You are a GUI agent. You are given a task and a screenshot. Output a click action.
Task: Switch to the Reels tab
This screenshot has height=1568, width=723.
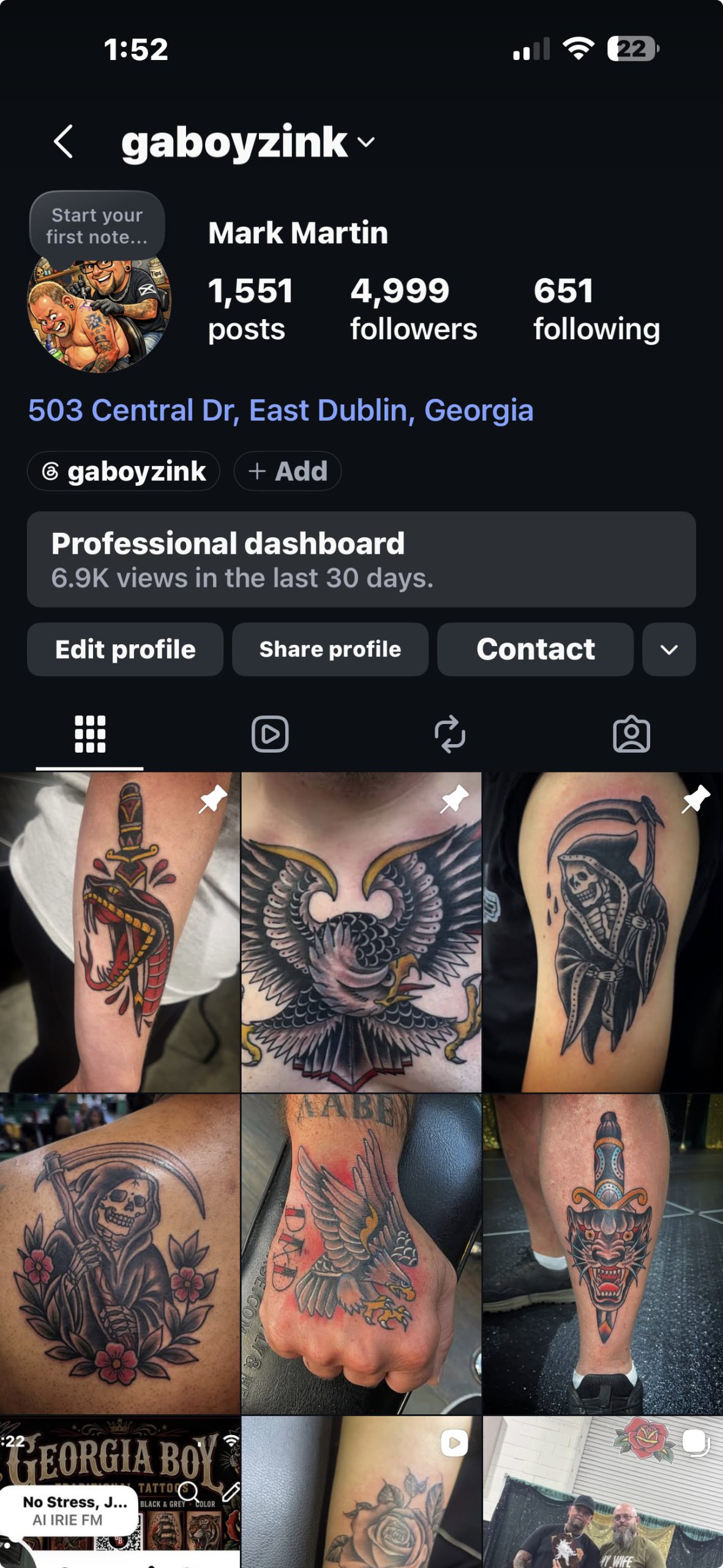(x=270, y=734)
